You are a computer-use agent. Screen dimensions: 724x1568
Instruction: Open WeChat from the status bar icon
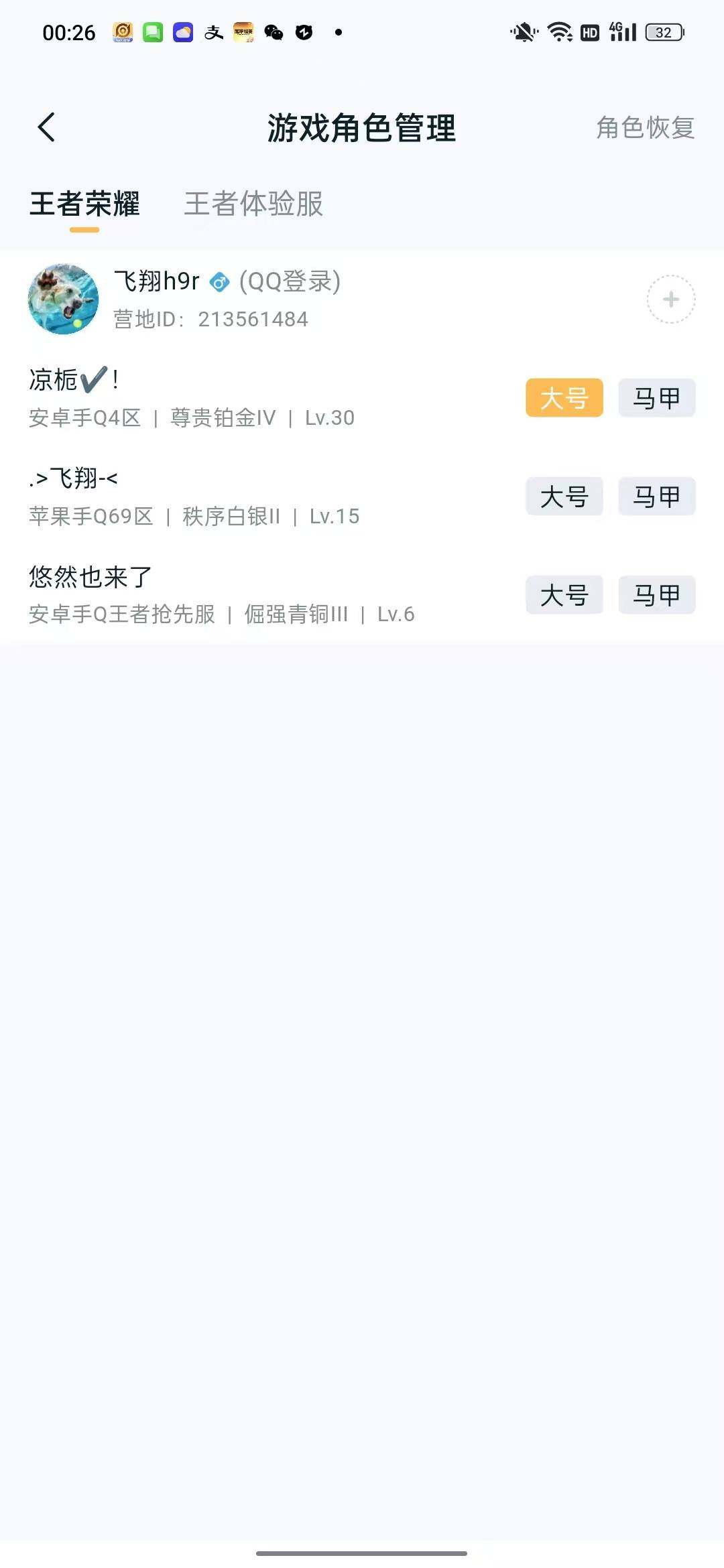[274, 31]
